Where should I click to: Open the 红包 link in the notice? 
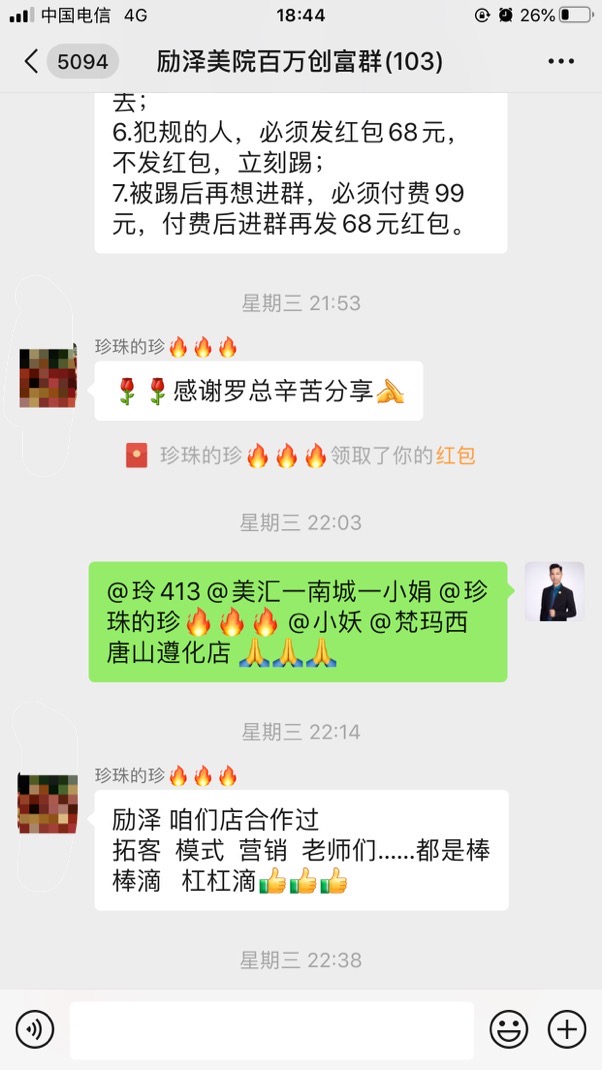[x=455, y=456]
